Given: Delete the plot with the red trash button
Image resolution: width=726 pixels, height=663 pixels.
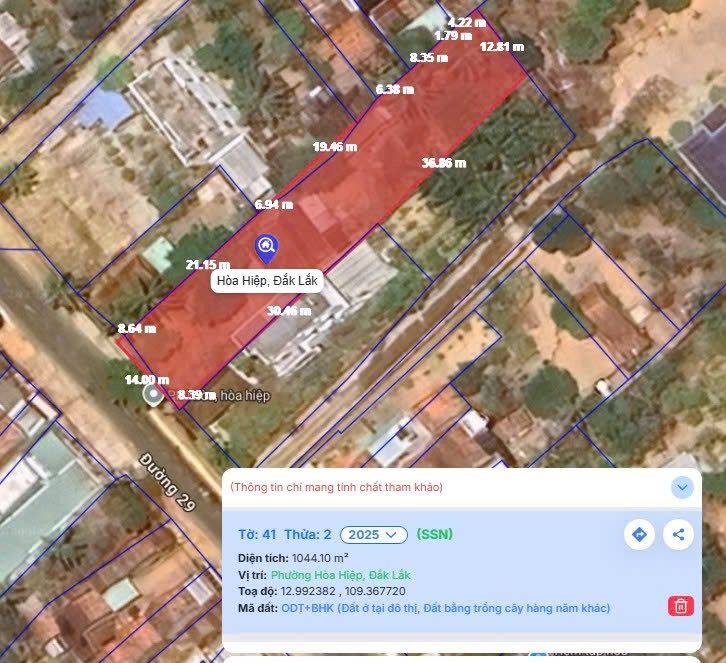Looking at the screenshot, I should (x=681, y=606).
